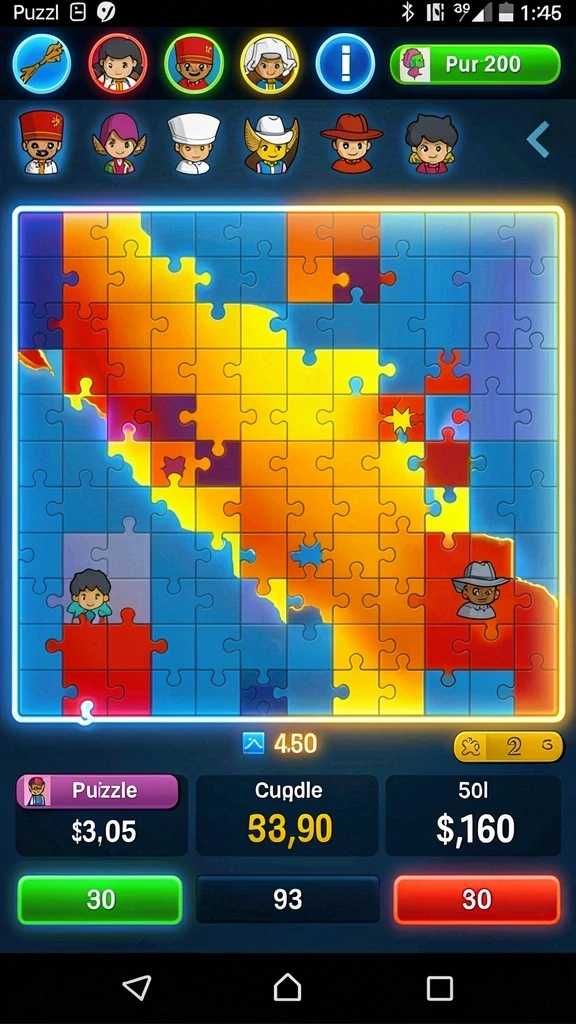Open the purple Puzzle button
The height and width of the screenshot is (1024, 576).
click(x=97, y=792)
